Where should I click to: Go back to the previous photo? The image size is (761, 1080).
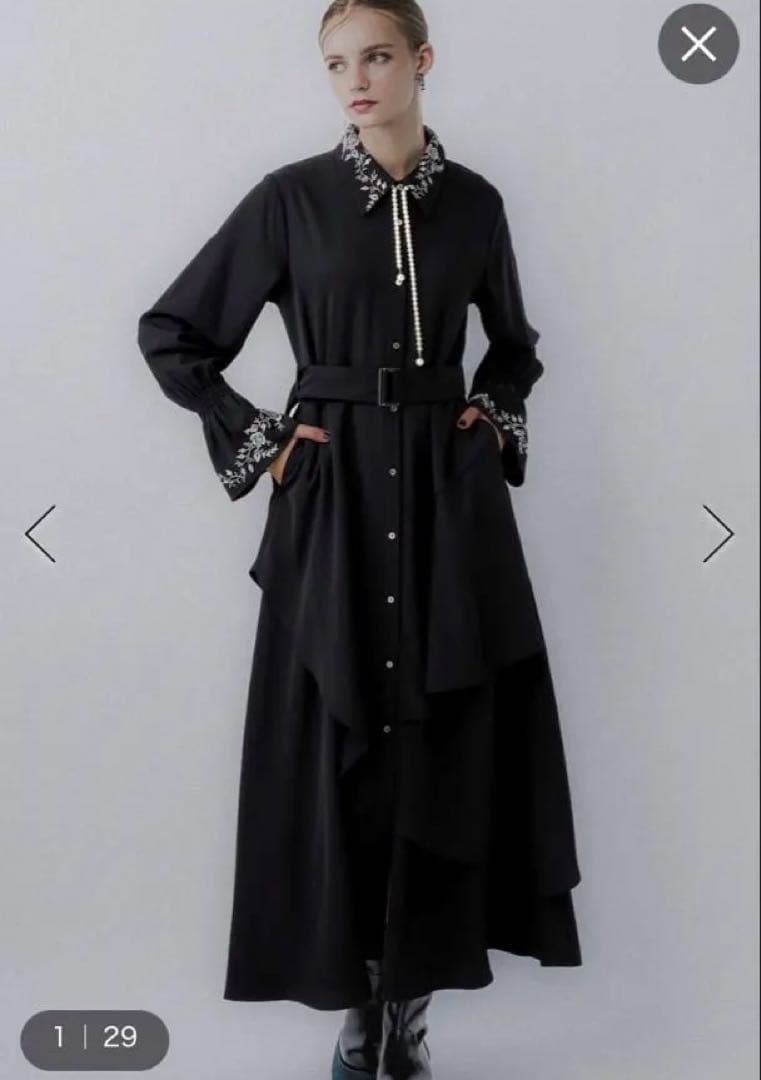click(41, 533)
